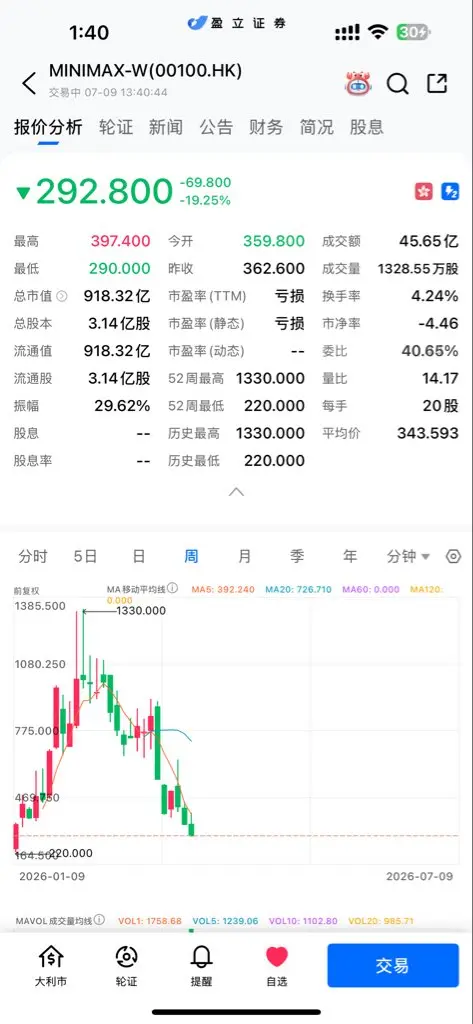Select the 分时 chart period

coord(33,556)
